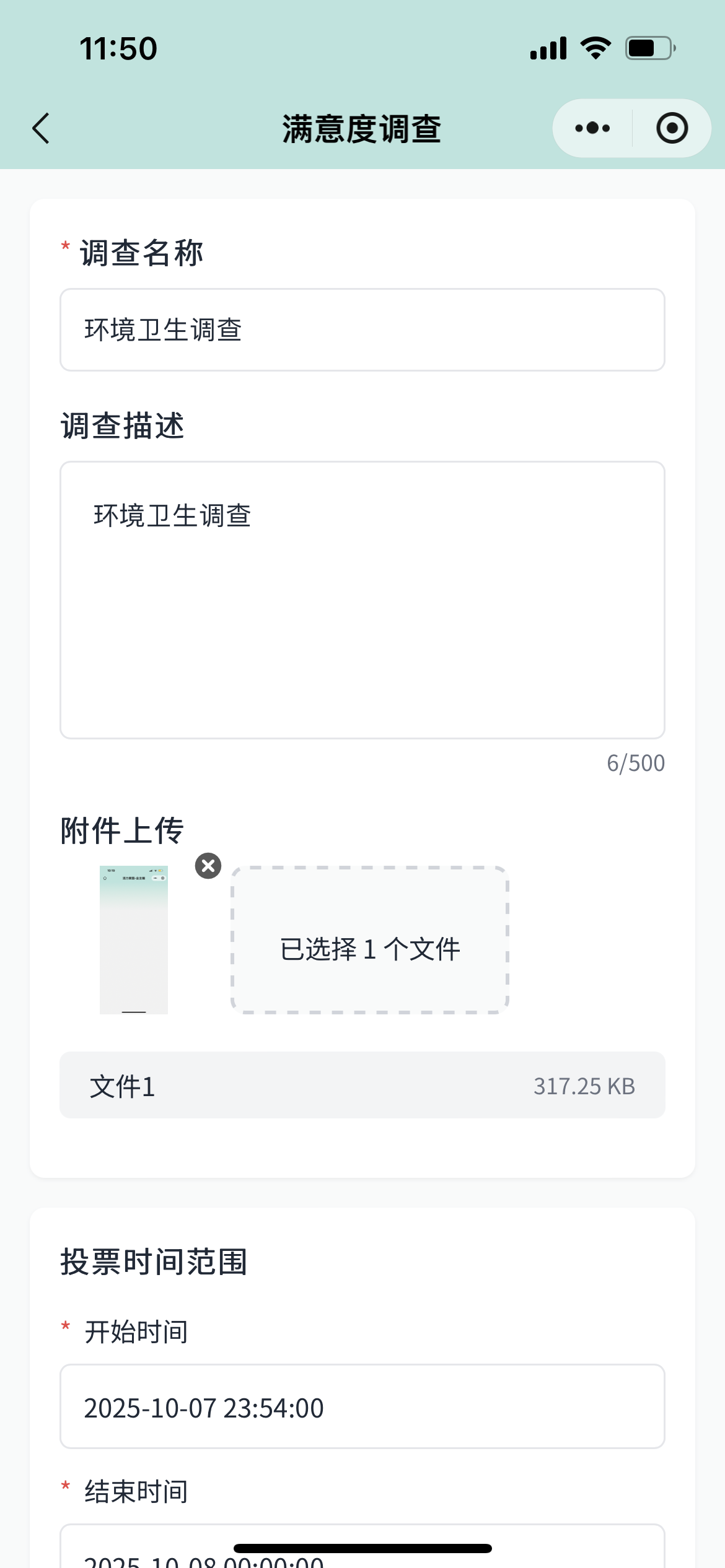Tap the 6/500 character counter

click(636, 762)
